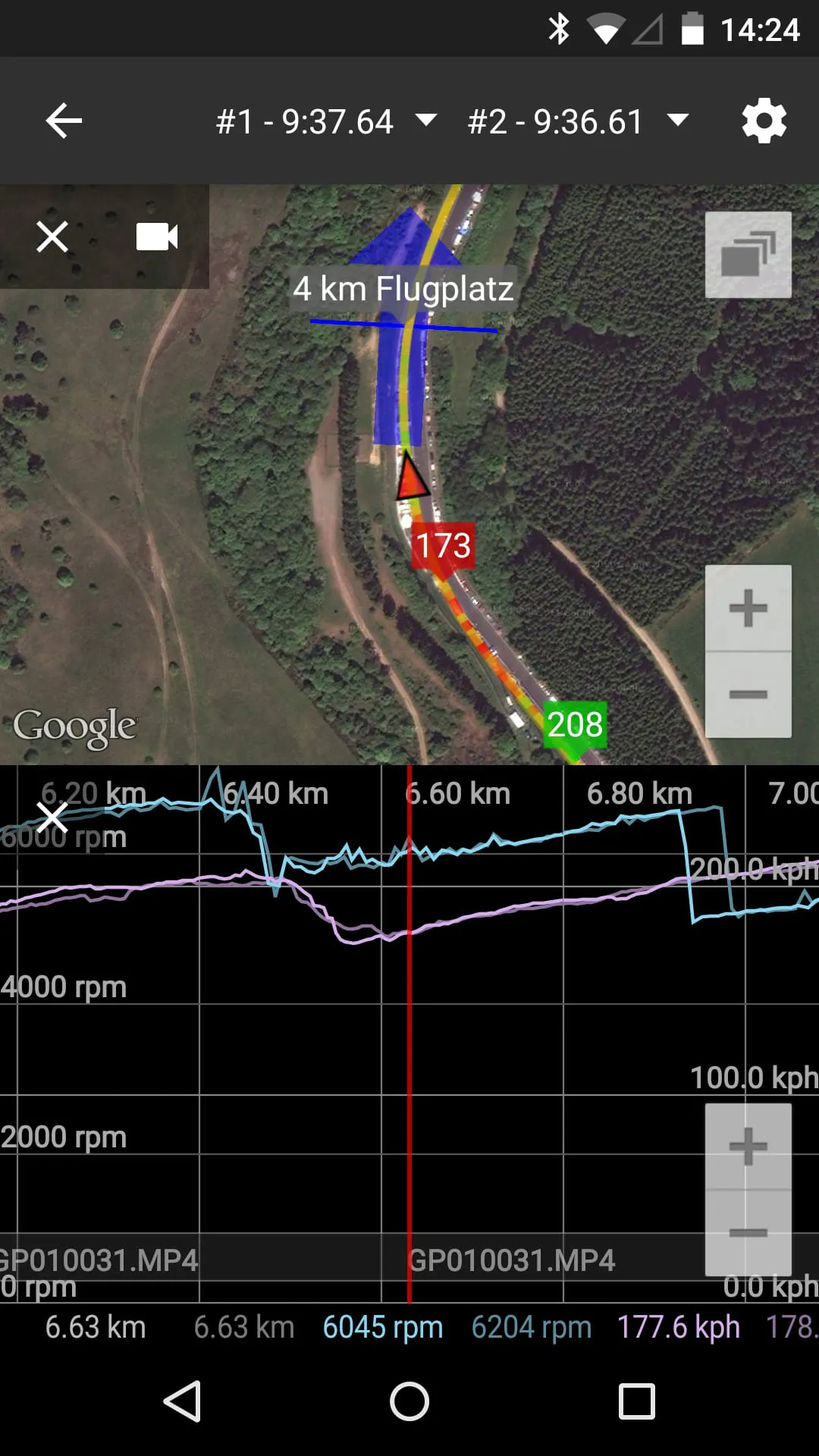819x1456 pixels.
Task: Switch map layers
Action: pos(748,255)
